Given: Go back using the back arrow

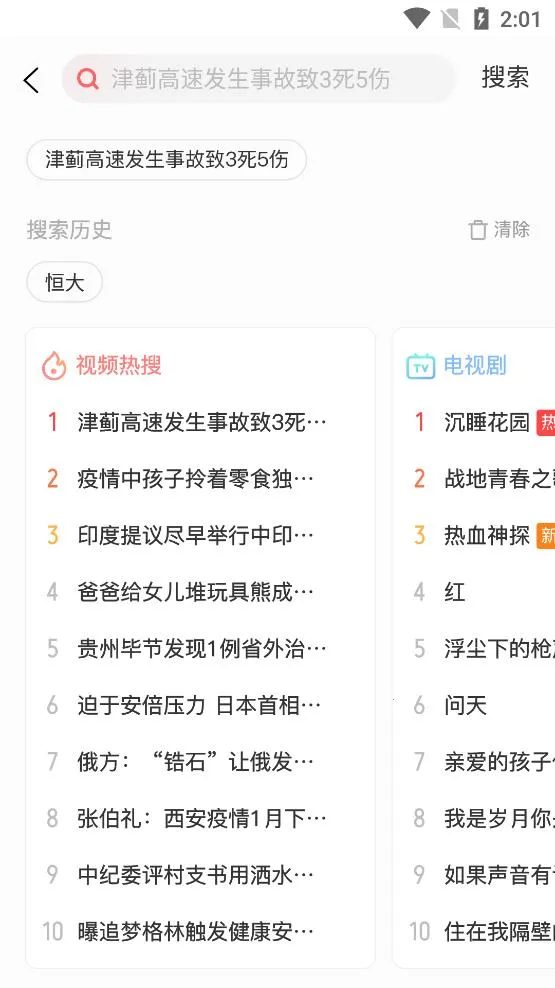Looking at the screenshot, I should point(31,80).
